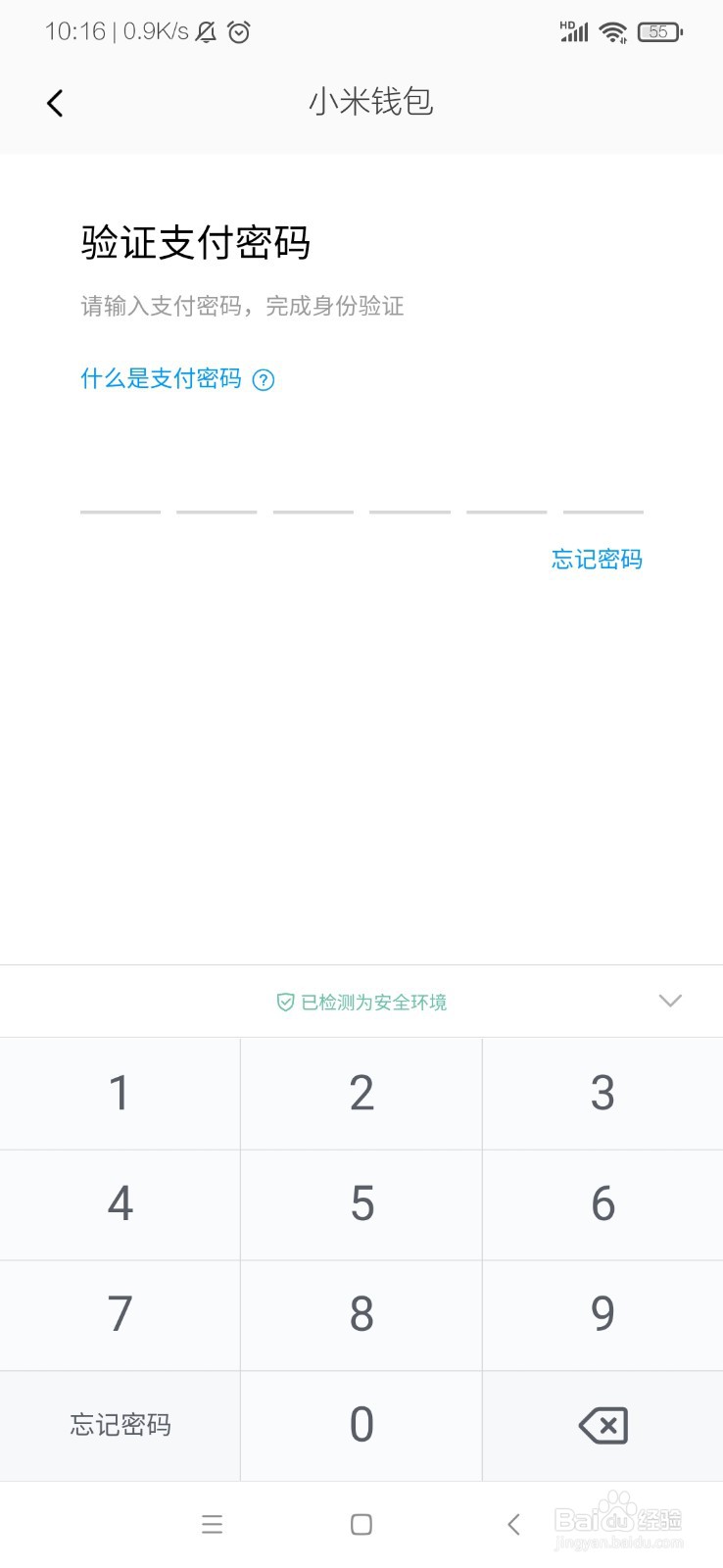Tap the question mark help icon

click(263, 380)
